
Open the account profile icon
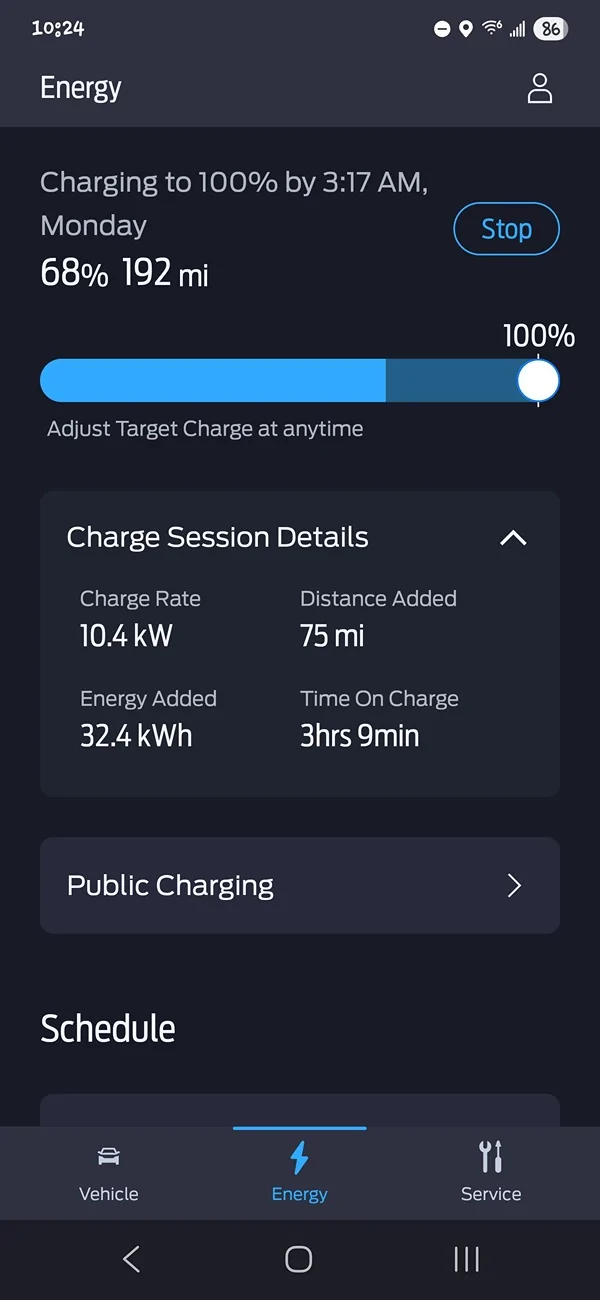tap(540, 88)
